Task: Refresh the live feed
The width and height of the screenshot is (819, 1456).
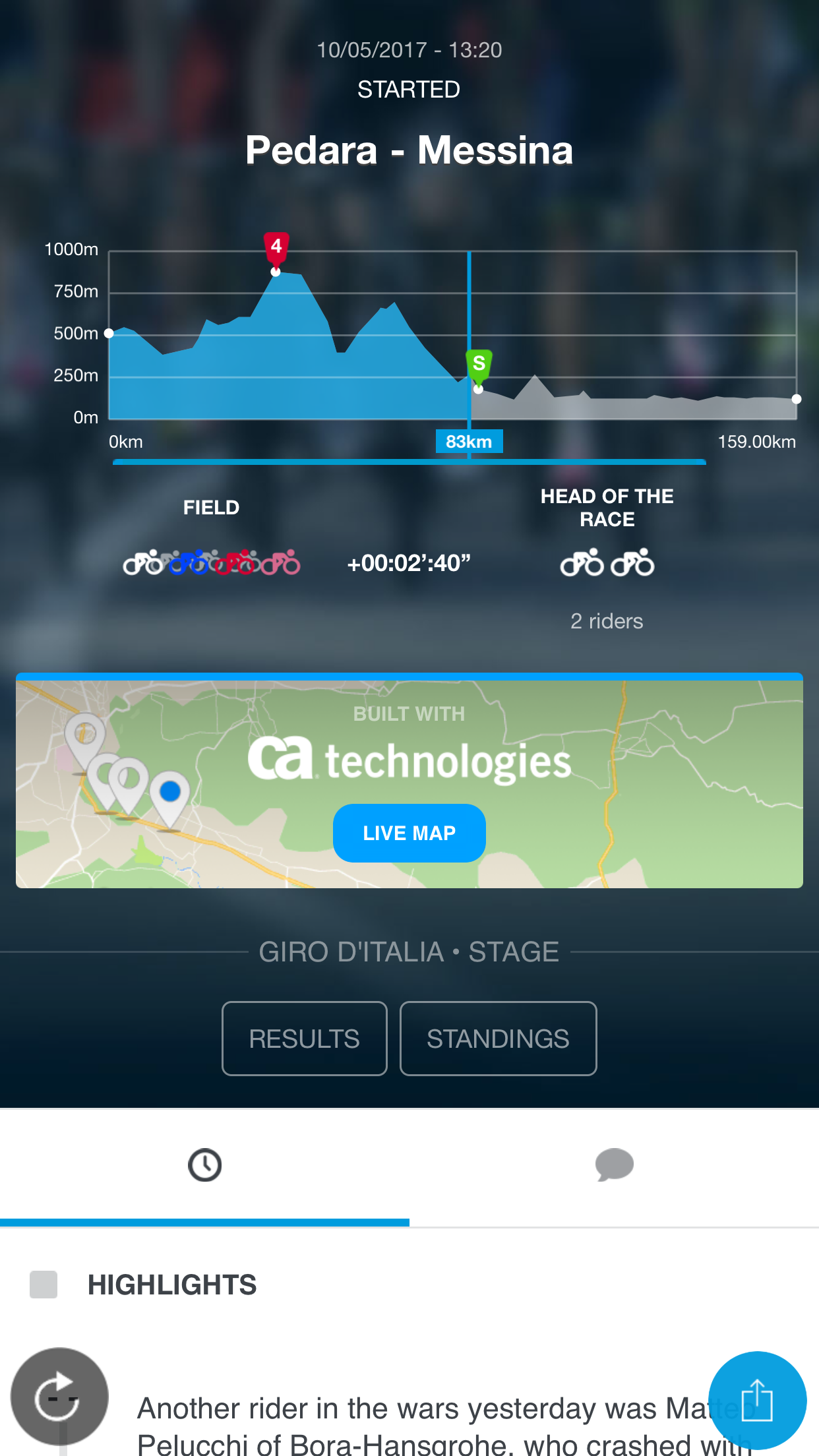Action: tap(59, 1397)
